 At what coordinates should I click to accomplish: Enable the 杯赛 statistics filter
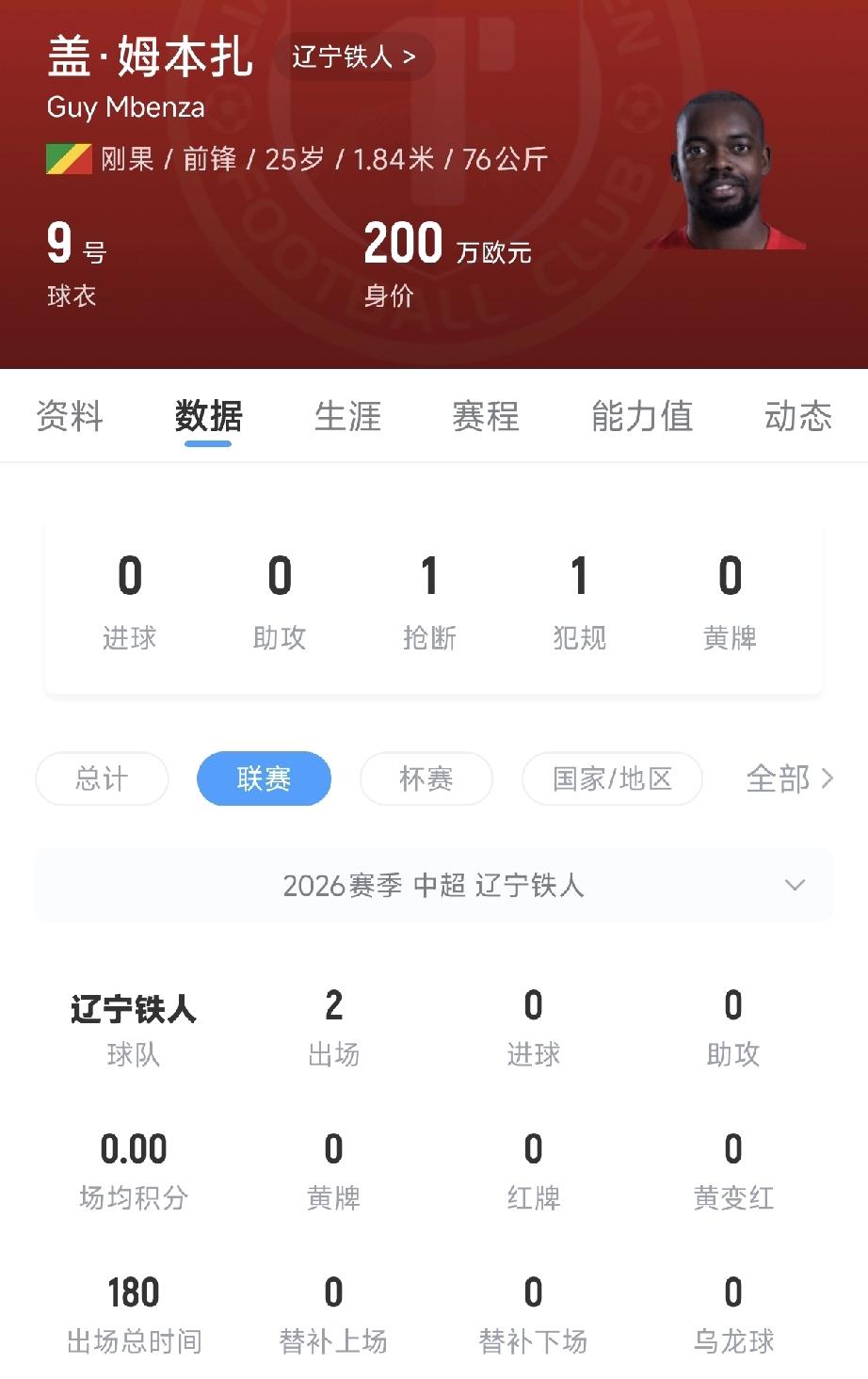pyautogui.click(x=426, y=779)
